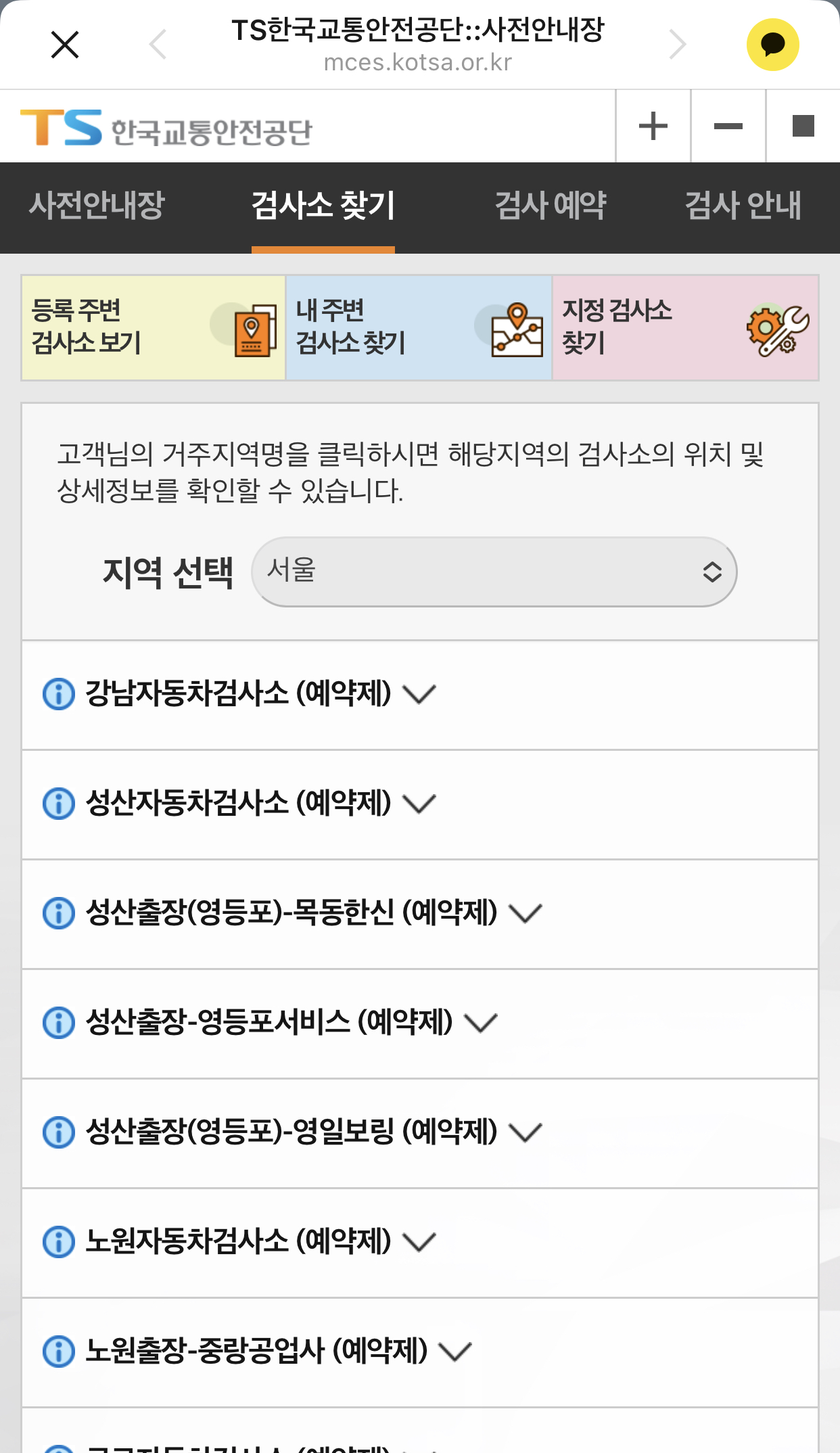Image resolution: width=840 pixels, height=1453 pixels.
Task: Open 등록 주변 검사소 보기
Action: pos(154,328)
